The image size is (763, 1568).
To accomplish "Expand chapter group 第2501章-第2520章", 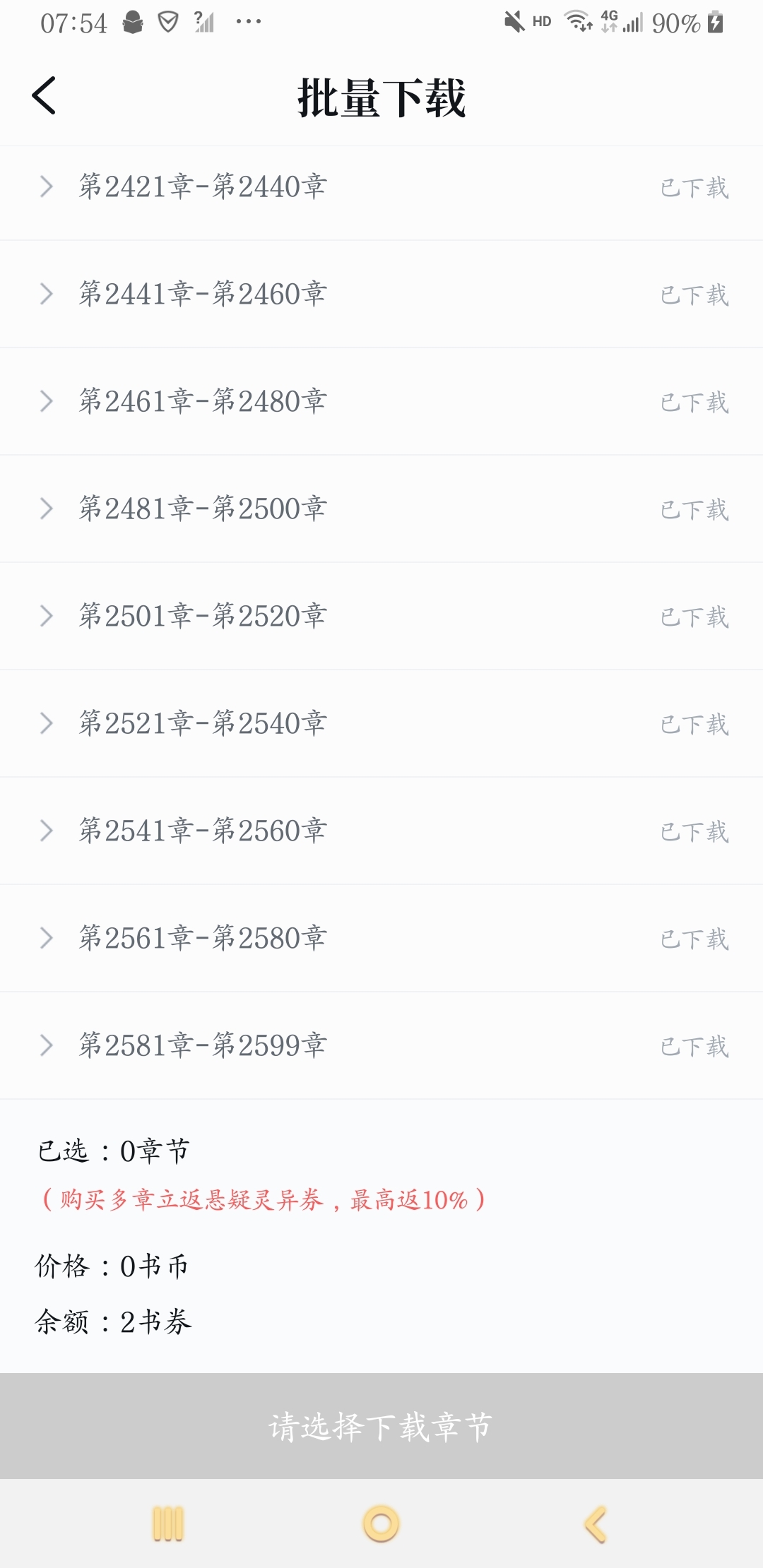I will click(x=47, y=616).
